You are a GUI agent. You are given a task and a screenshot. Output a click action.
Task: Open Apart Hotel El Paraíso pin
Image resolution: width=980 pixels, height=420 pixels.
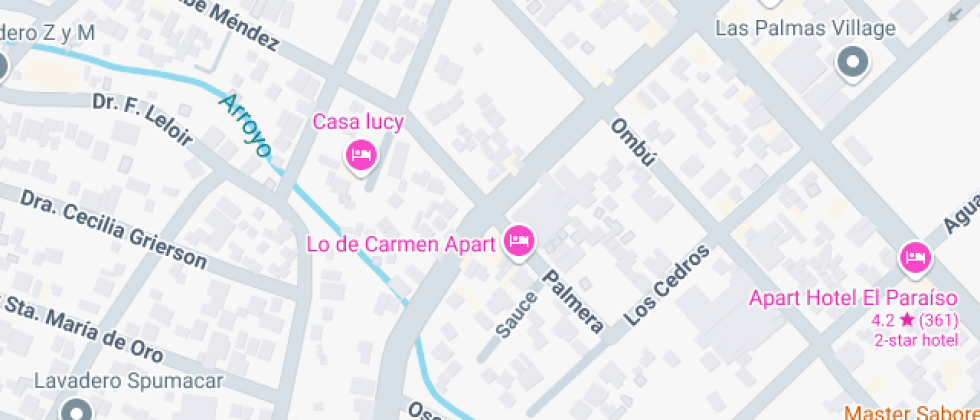tap(915, 259)
